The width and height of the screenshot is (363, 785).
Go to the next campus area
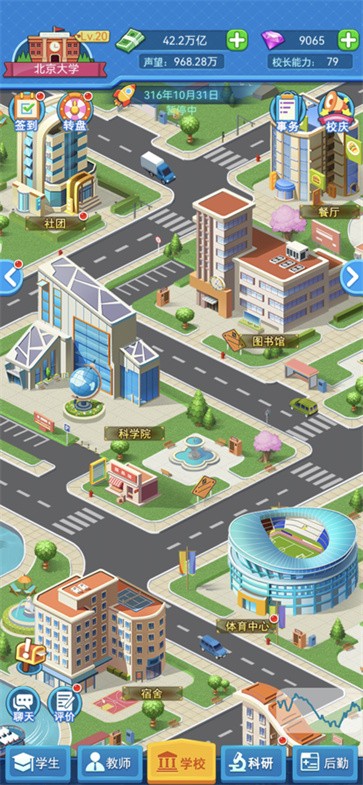tap(352, 277)
